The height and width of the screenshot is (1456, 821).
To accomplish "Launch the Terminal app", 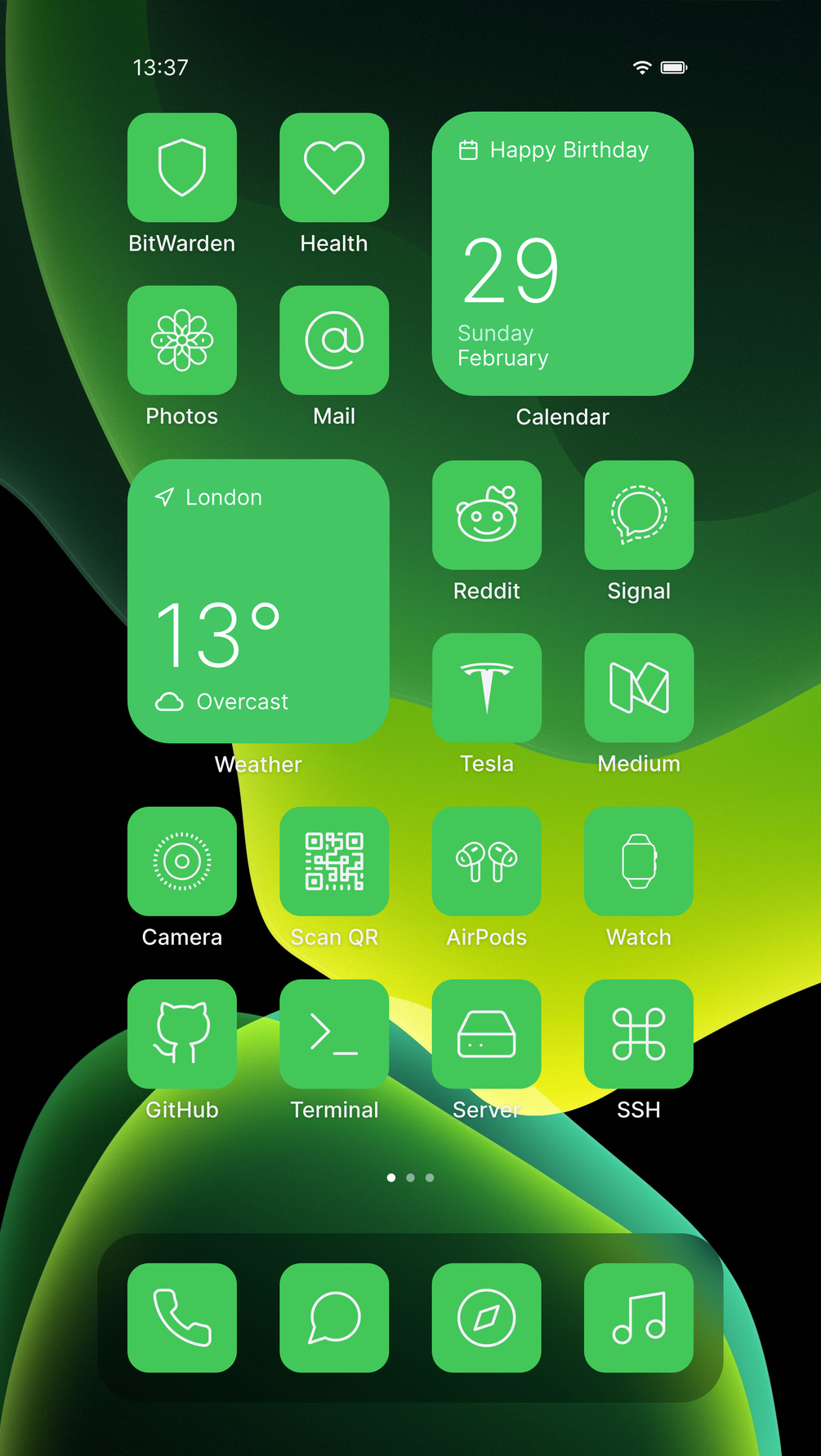I will click(x=334, y=1034).
